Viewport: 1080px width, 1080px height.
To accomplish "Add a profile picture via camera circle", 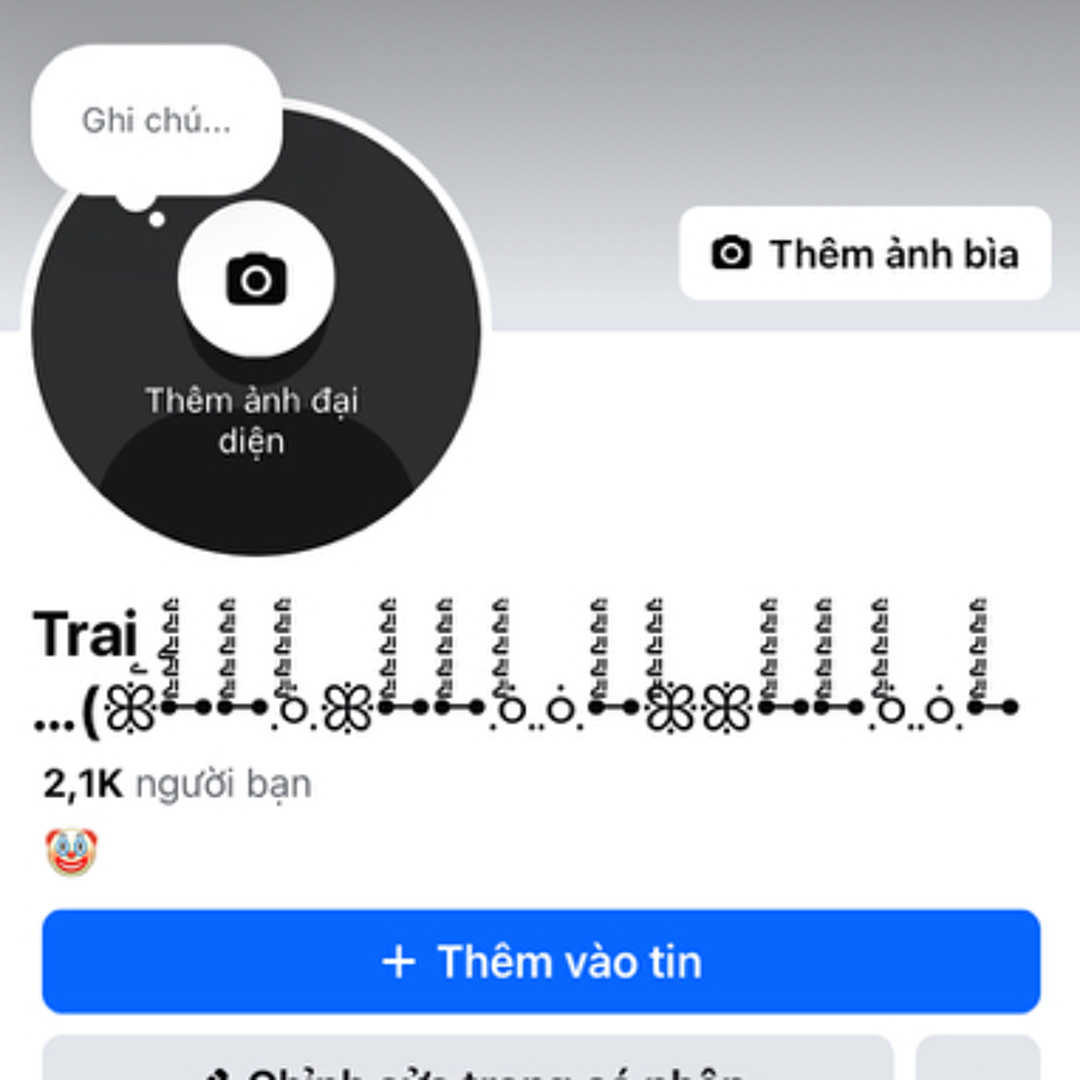I will [256, 279].
